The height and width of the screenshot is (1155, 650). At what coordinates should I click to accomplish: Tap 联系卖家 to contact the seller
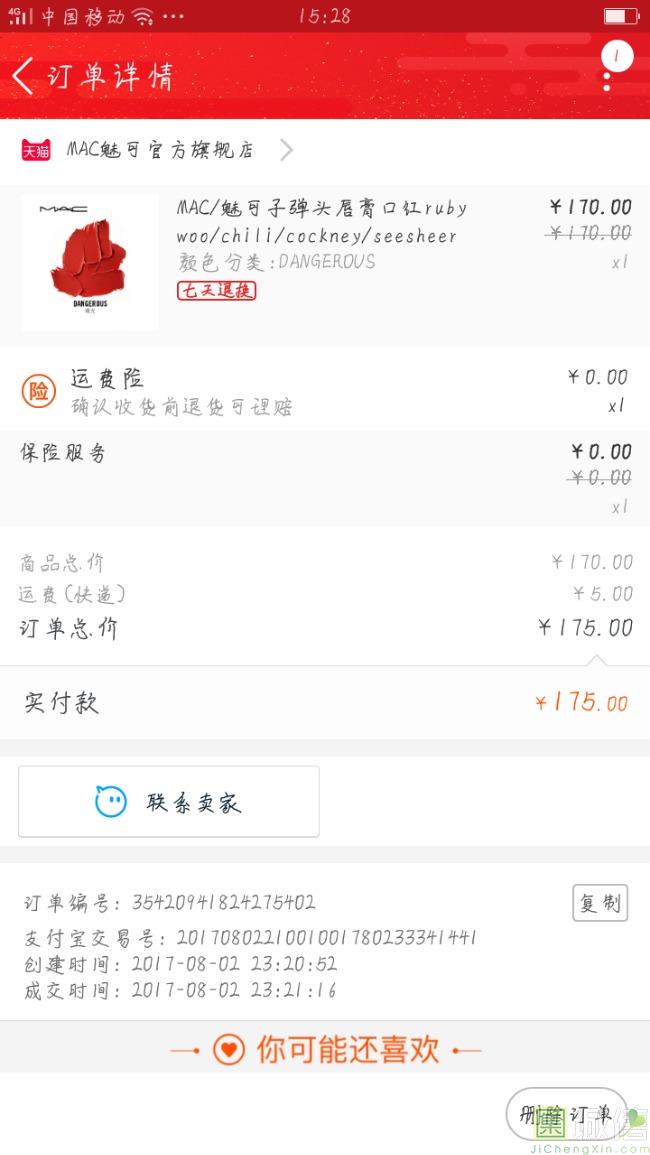coord(169,801)
